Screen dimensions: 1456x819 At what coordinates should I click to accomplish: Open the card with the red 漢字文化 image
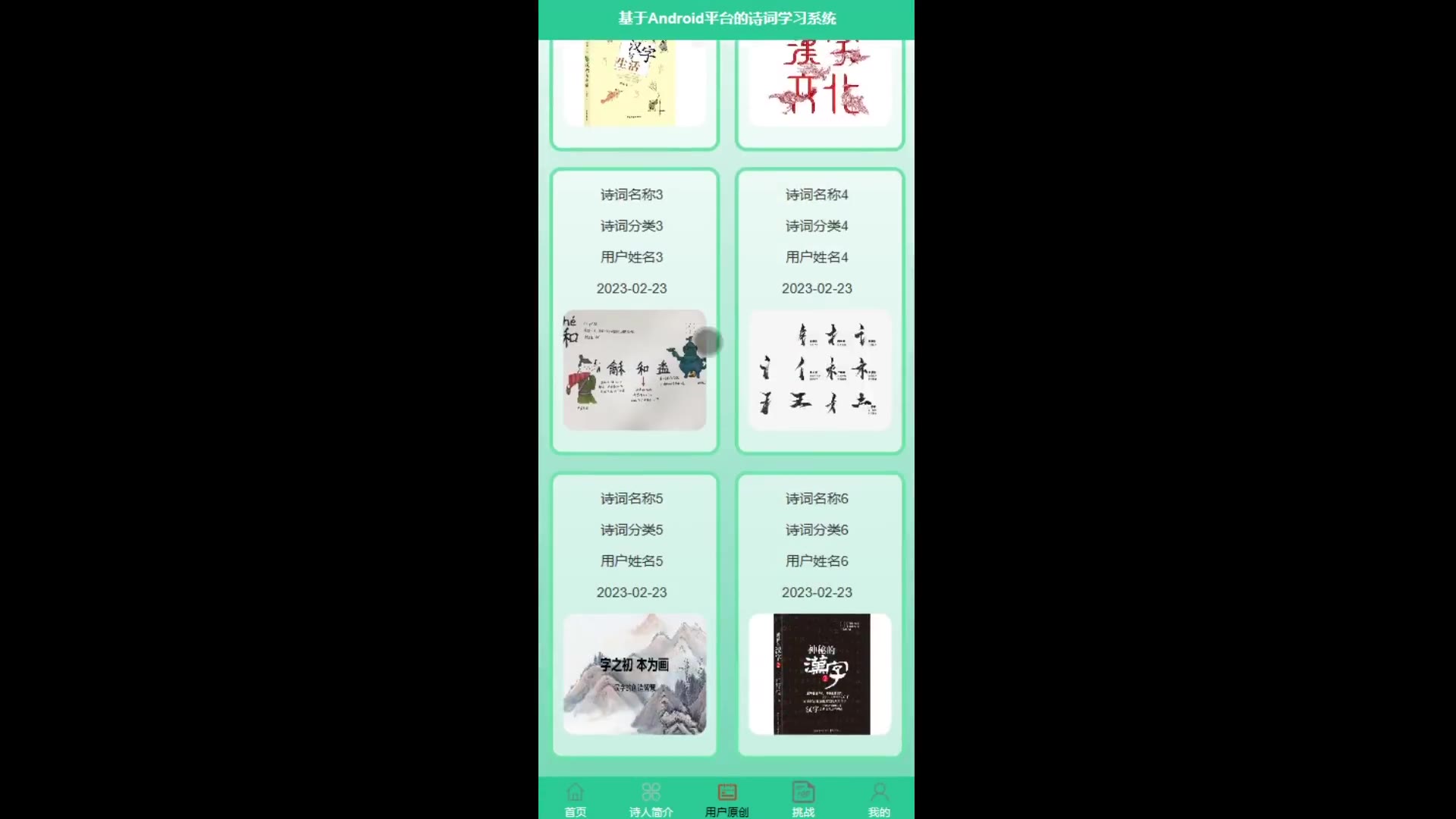(819, 91)
